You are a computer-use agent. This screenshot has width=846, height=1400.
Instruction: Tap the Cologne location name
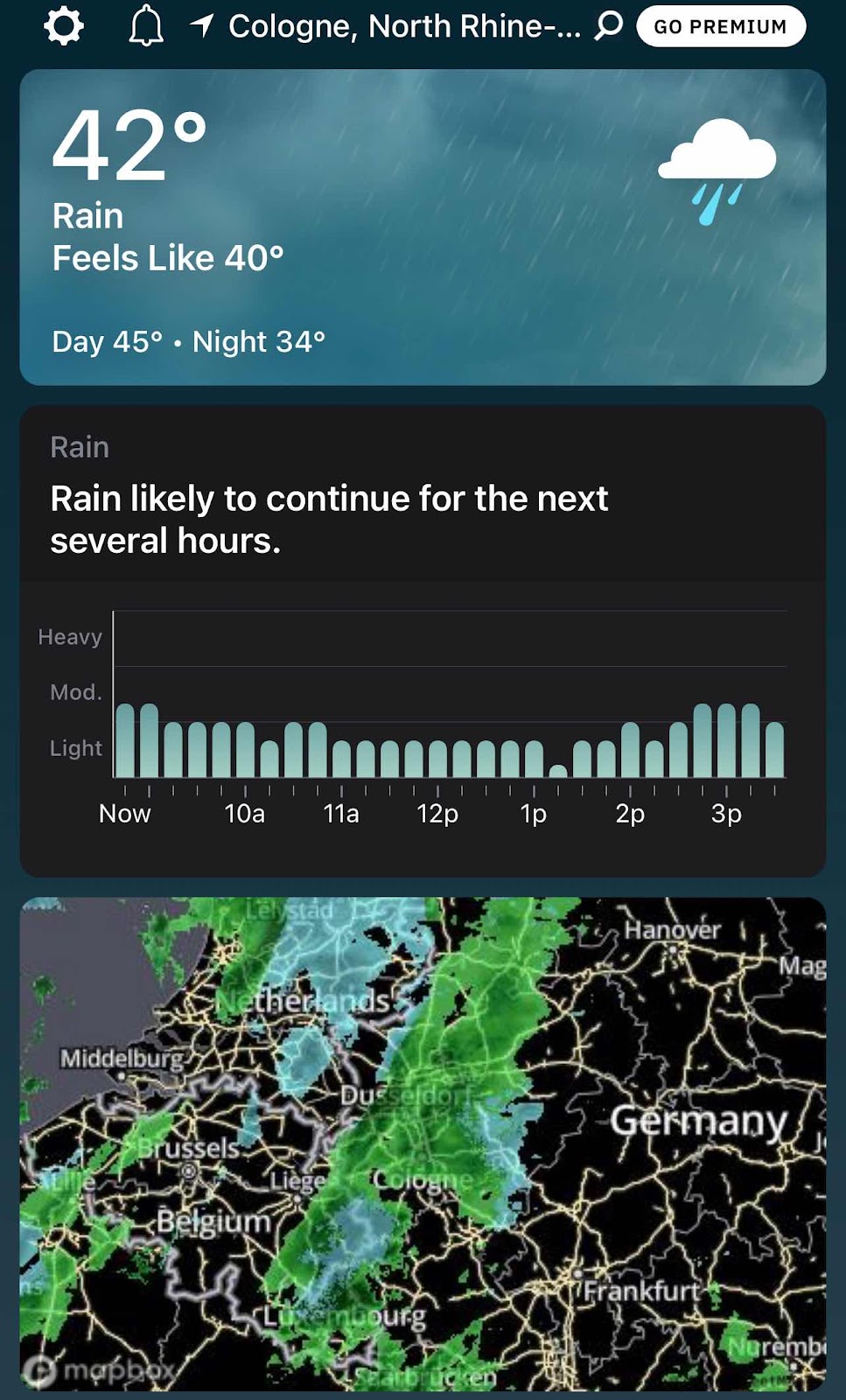point(403,26)
